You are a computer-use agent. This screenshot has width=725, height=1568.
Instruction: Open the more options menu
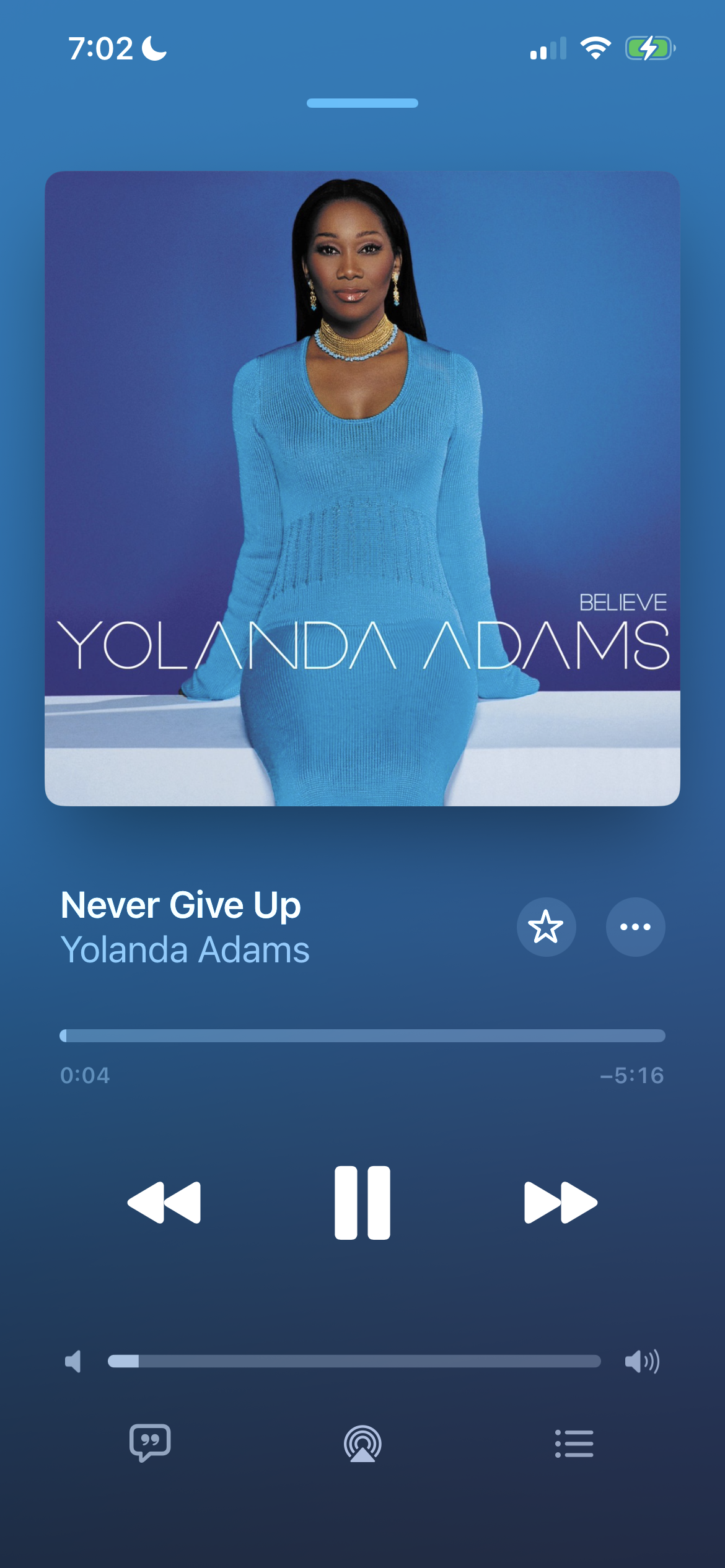635,927
